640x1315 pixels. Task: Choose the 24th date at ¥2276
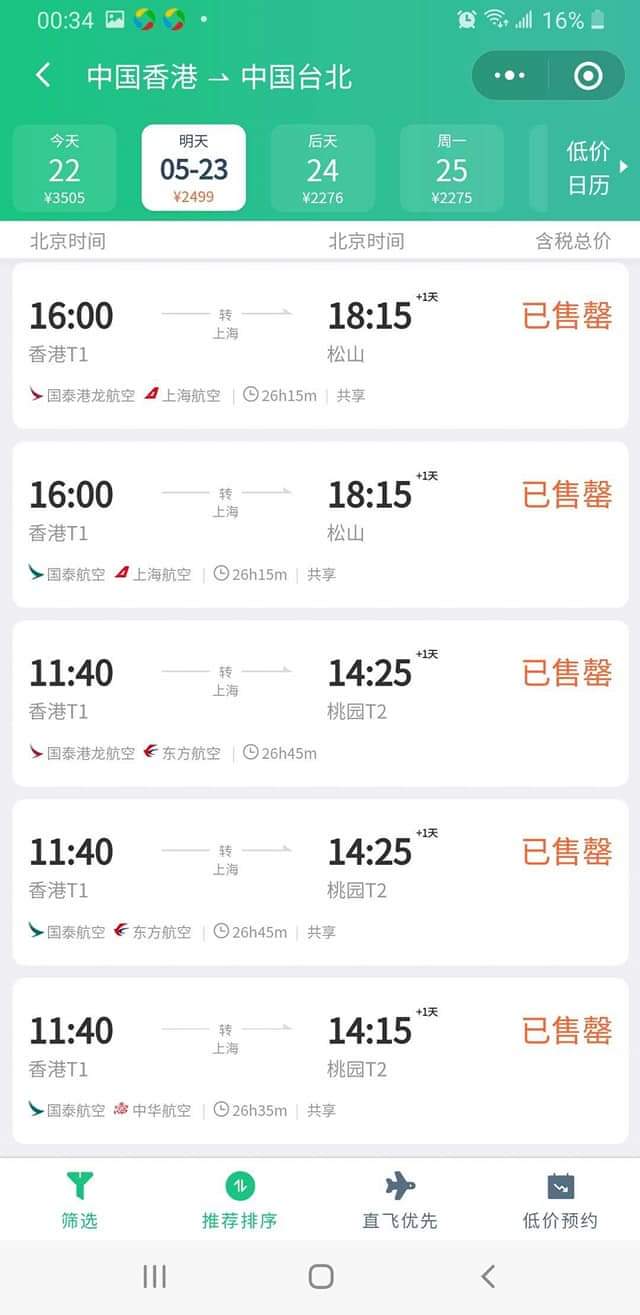click(x=323, y=168)
